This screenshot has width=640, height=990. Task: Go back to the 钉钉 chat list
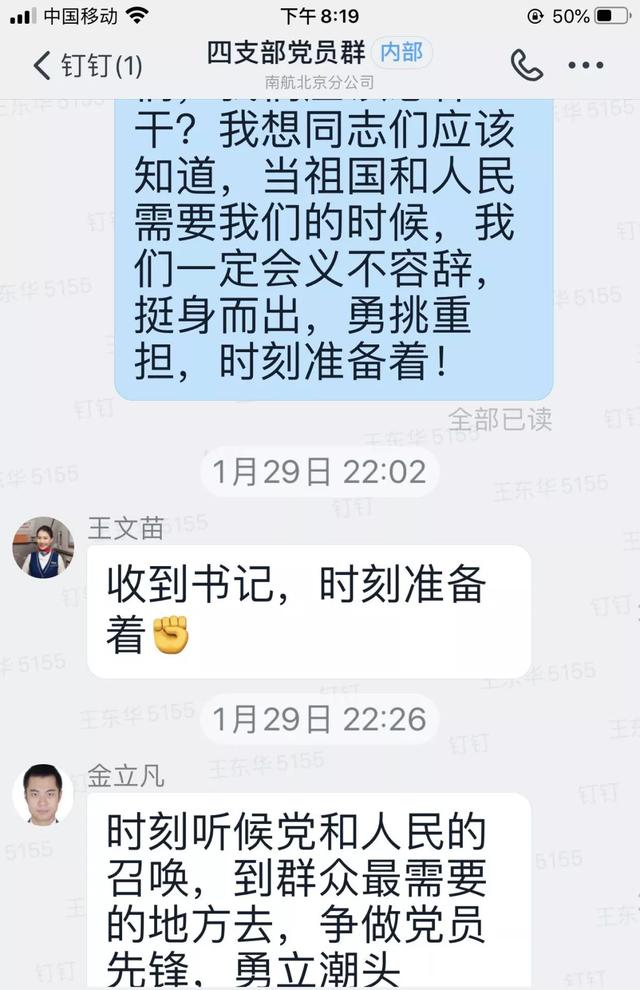[87, 66]
